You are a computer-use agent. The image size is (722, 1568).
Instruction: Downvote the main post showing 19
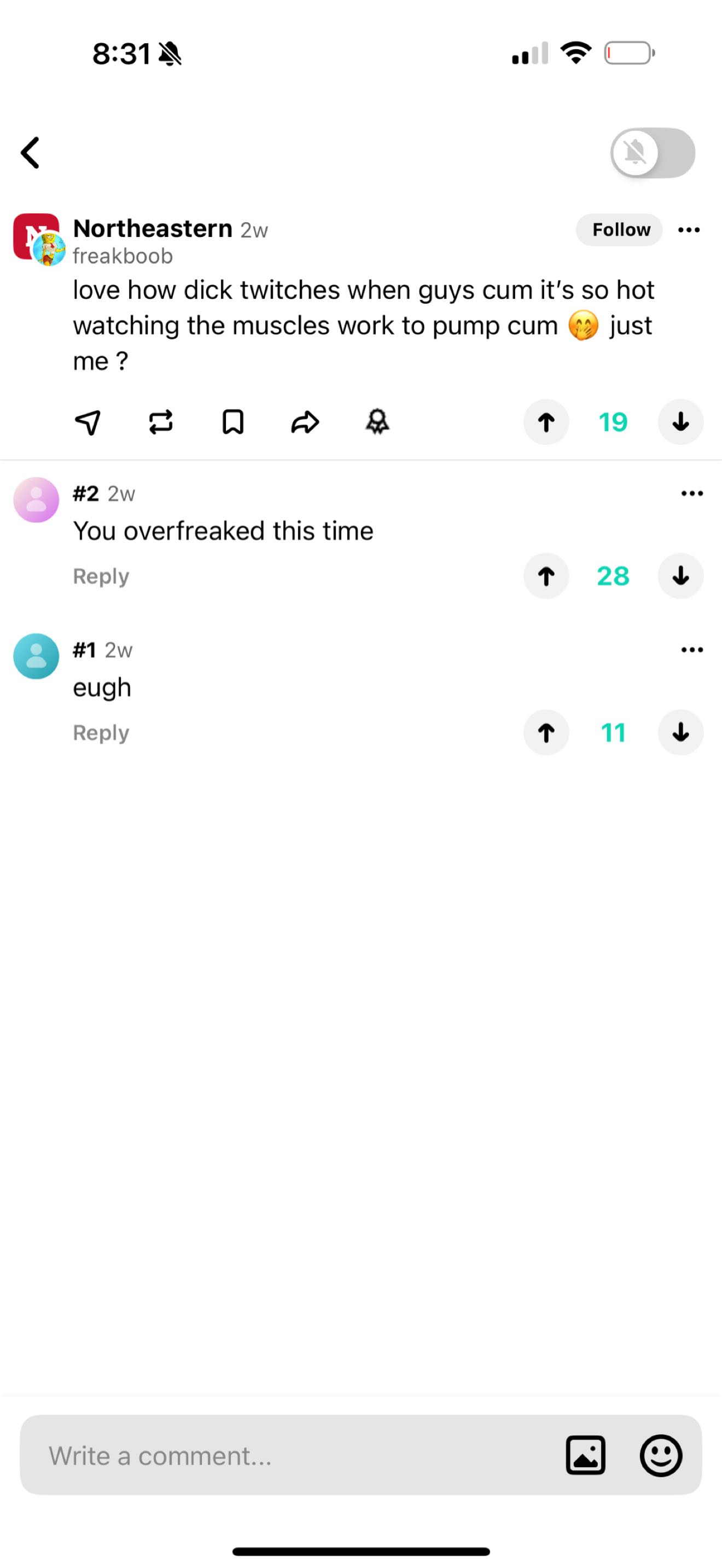point(680,422)
